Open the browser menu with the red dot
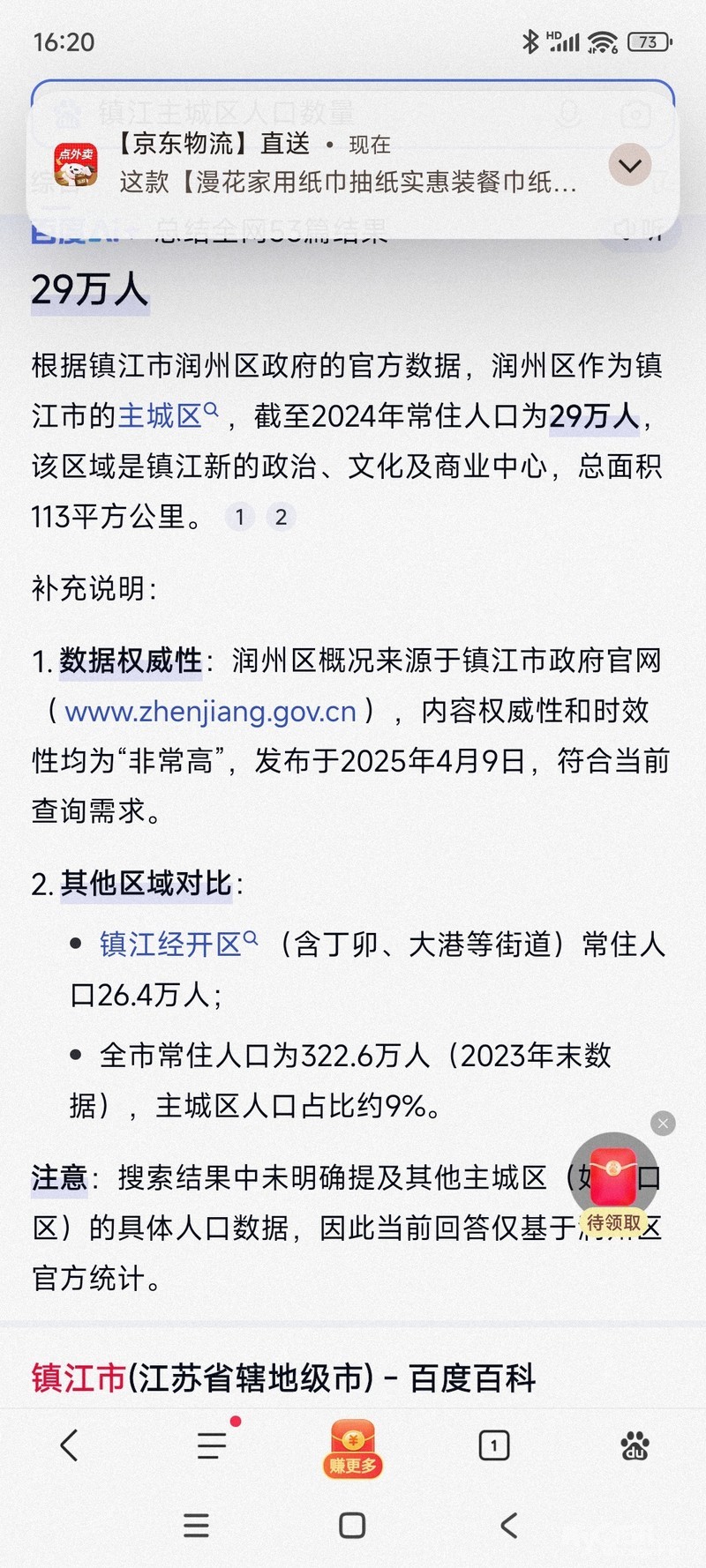The width and height of the screenshot is (706, 1568). pyautogui.click(x=212, y=1445)
